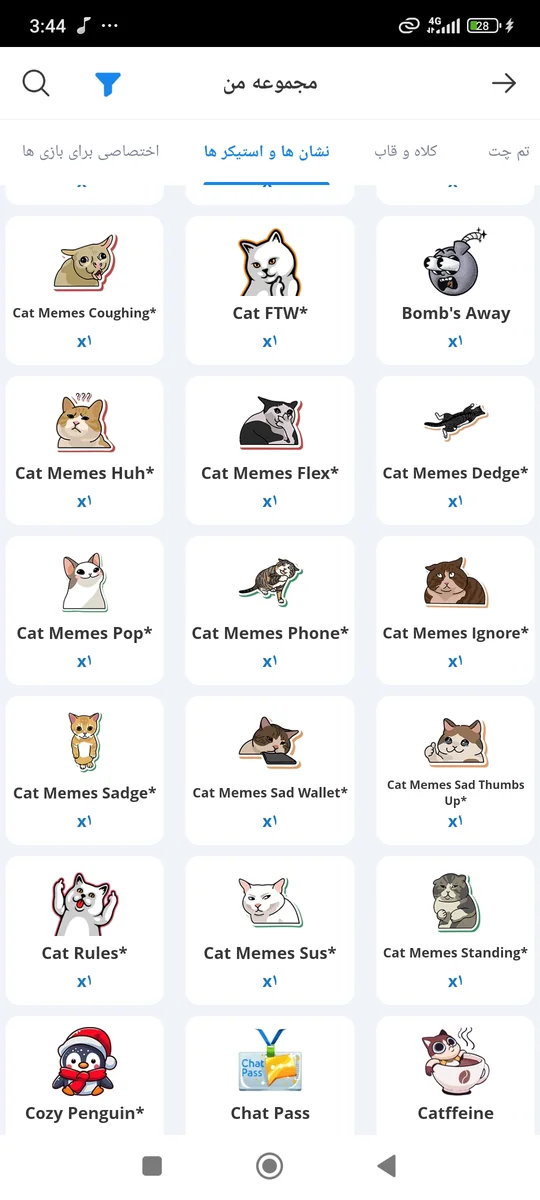This screenshot has width=540, height=1200.
Task: Open the Cozy Penguin sticker
Action: pyautogui.click(x=85, y=1075)
